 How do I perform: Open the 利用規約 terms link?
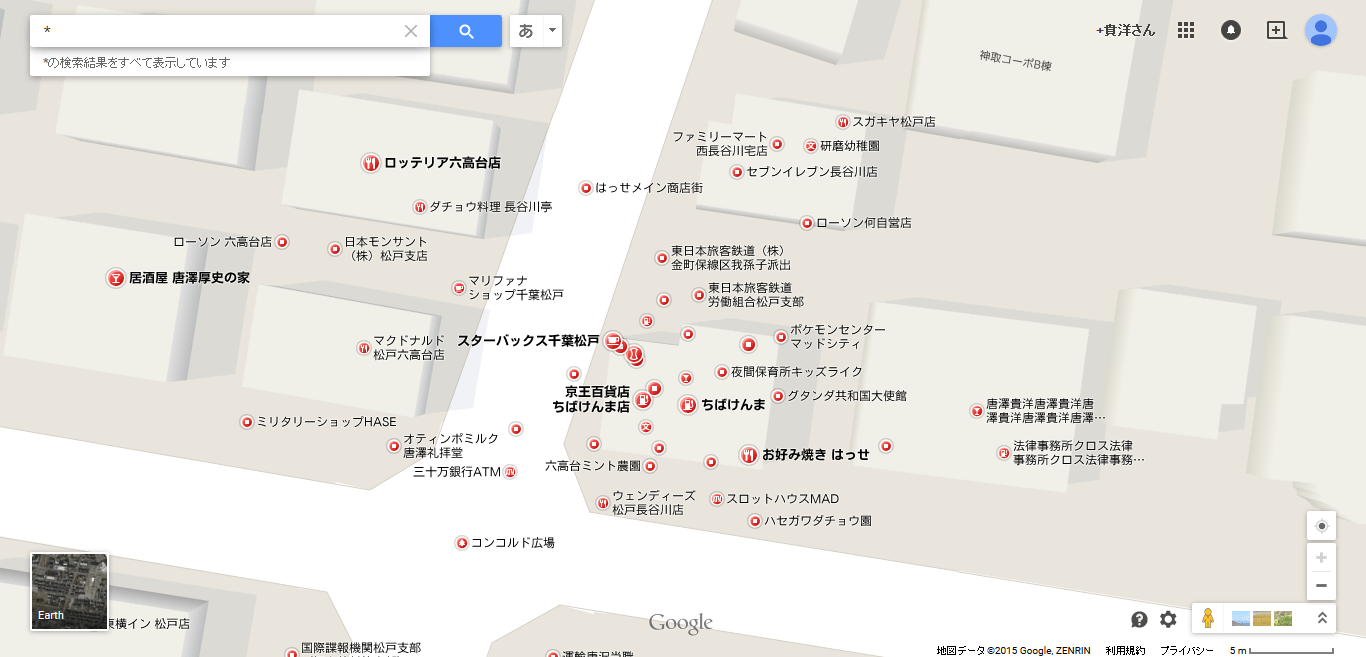[1125, 650]
